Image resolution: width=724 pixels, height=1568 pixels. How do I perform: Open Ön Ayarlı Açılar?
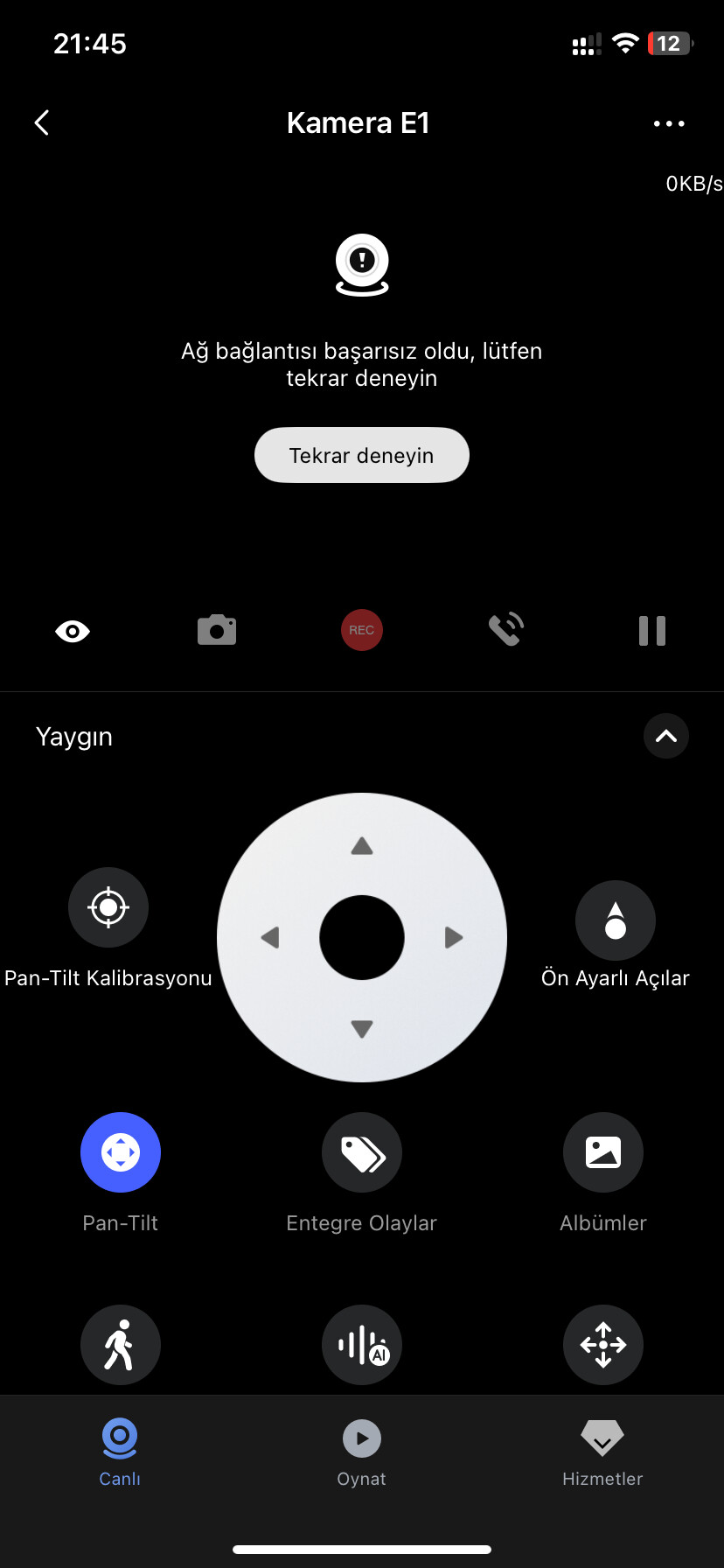coord(616,920)
